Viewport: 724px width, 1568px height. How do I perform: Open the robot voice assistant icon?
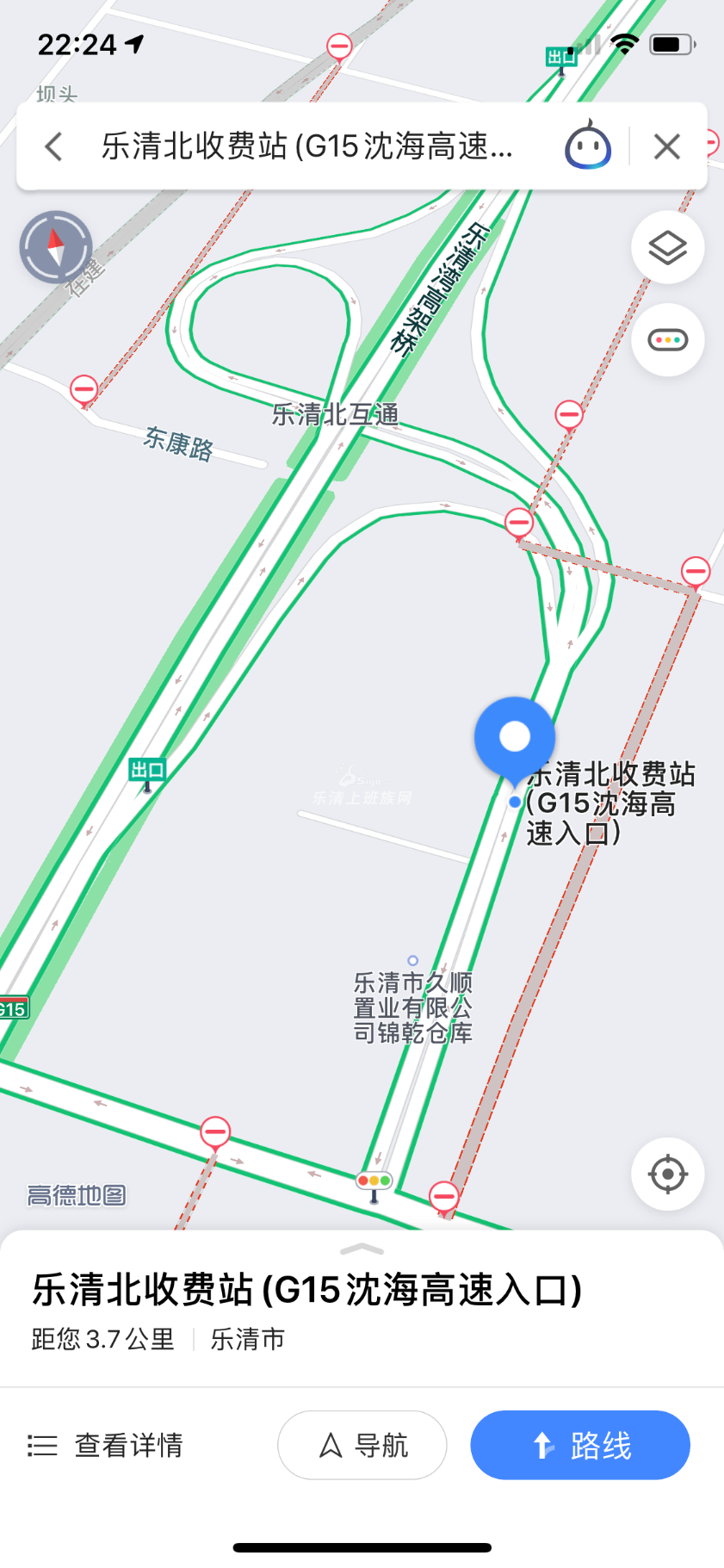click(x=588, y=145)
